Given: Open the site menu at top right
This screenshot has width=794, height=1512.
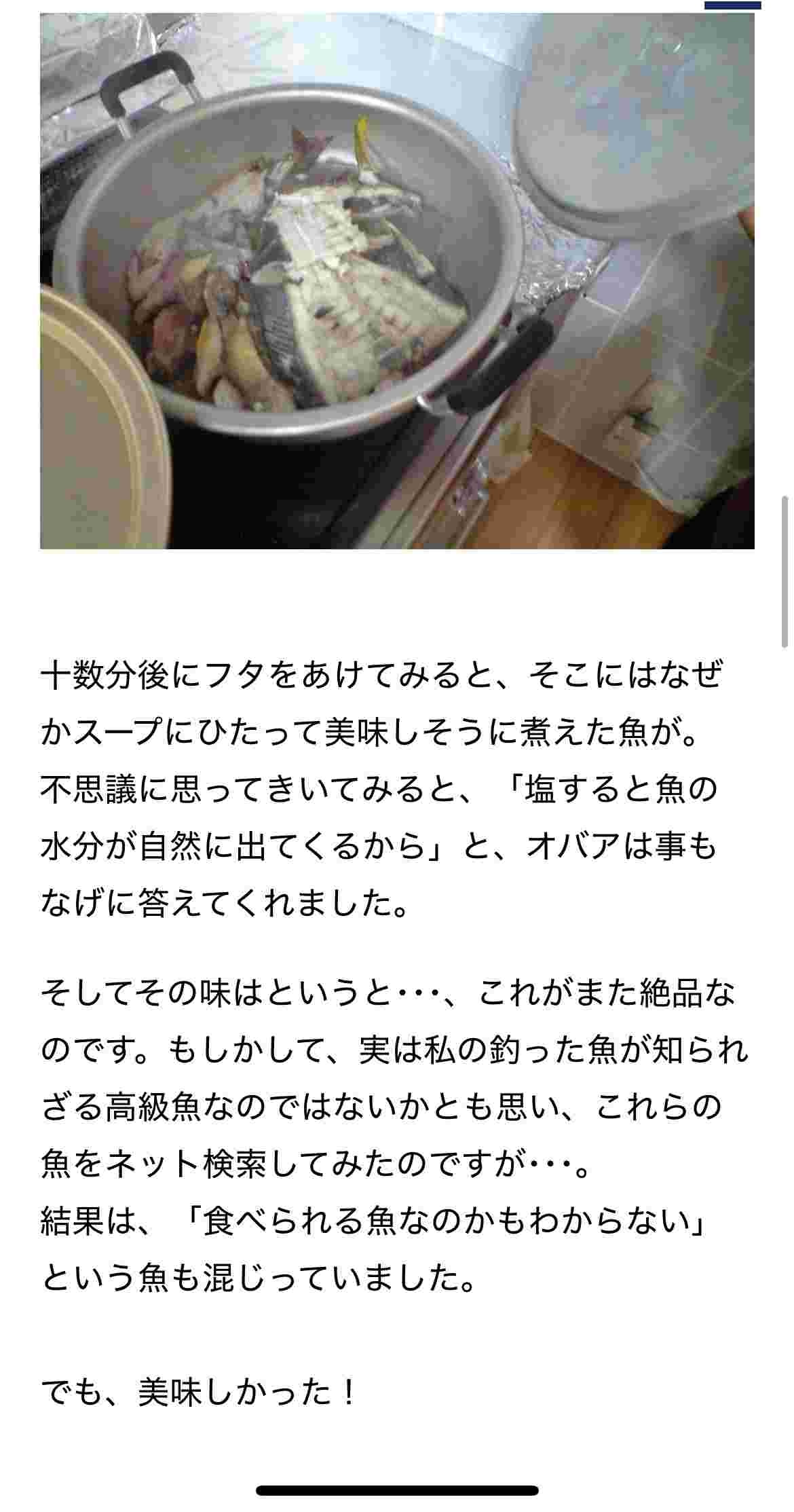Looking at the screenshot, I should [732, 5].
